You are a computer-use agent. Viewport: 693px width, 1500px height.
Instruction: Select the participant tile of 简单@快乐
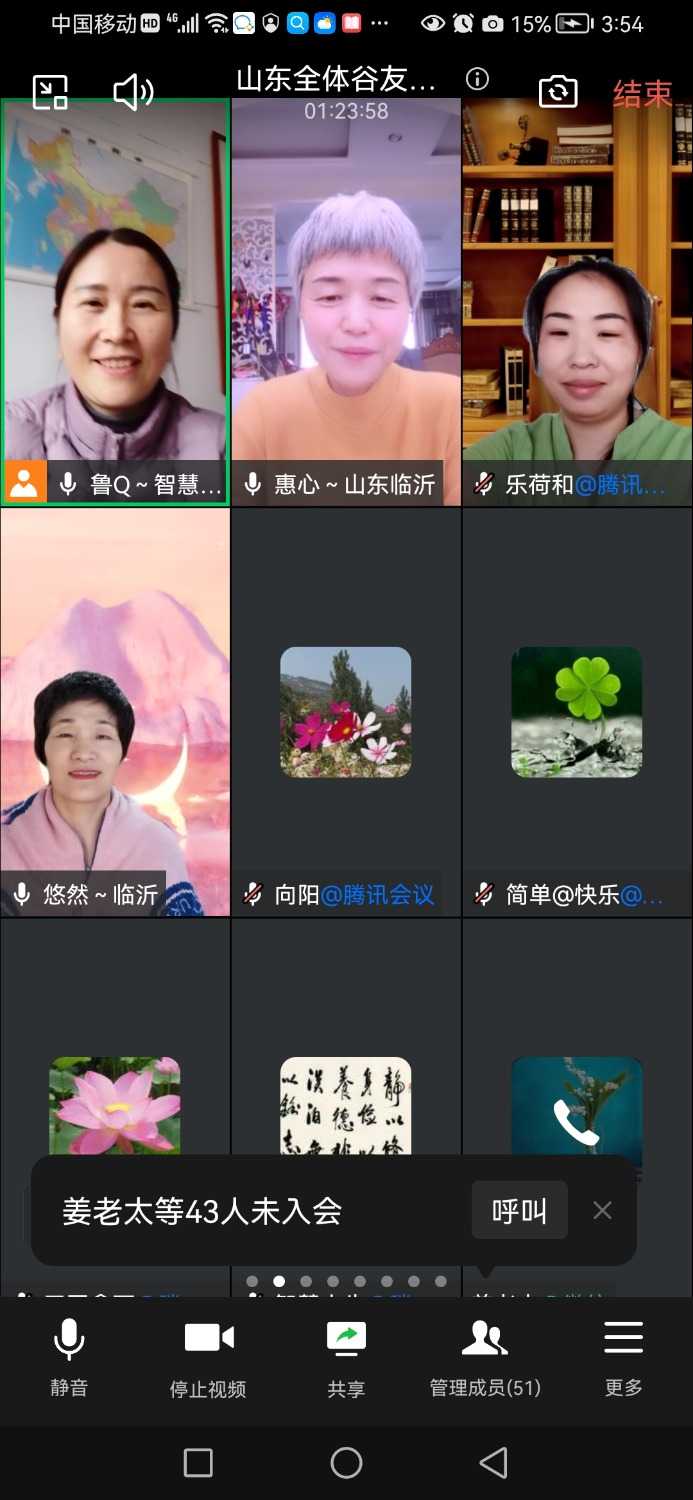[577, 710]
